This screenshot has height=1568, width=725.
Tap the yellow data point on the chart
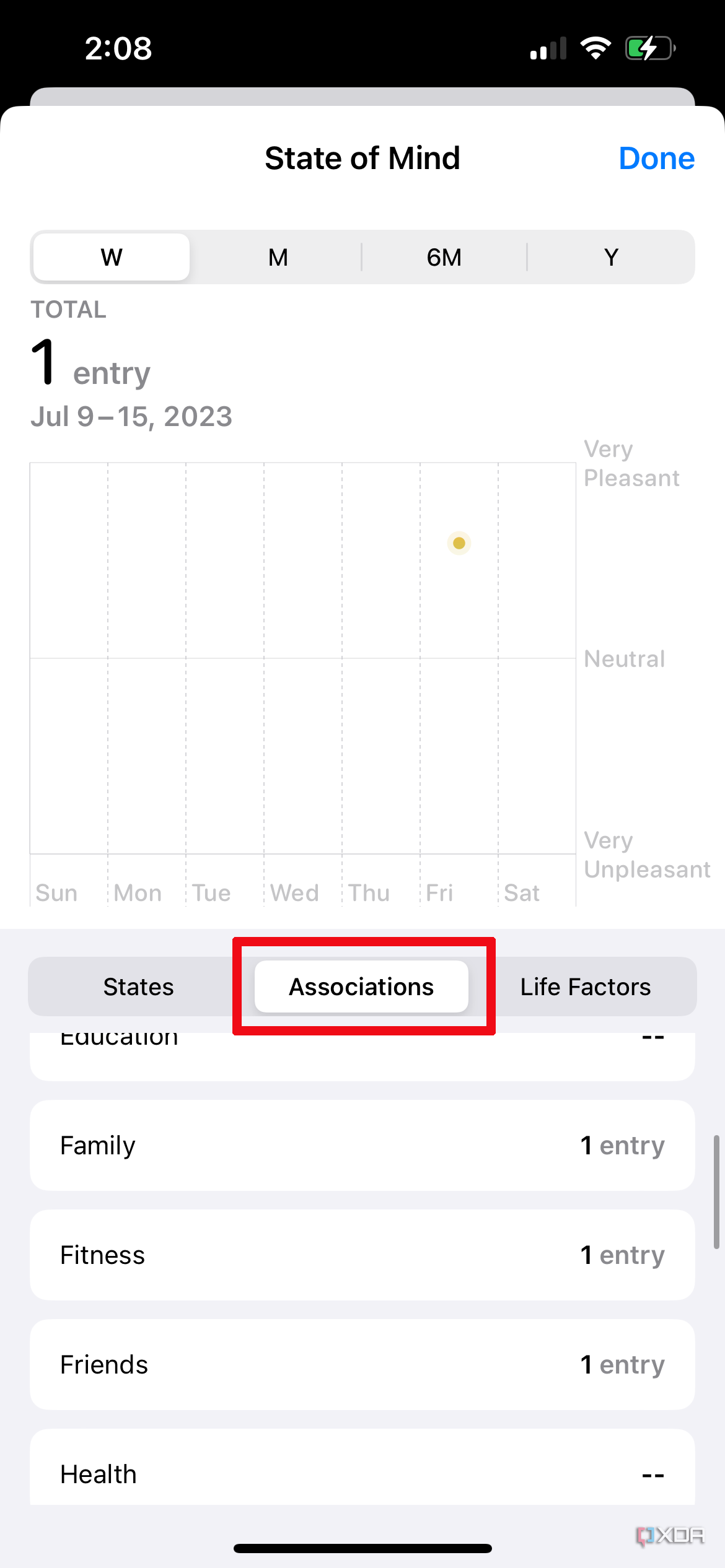tap(459, 543)
